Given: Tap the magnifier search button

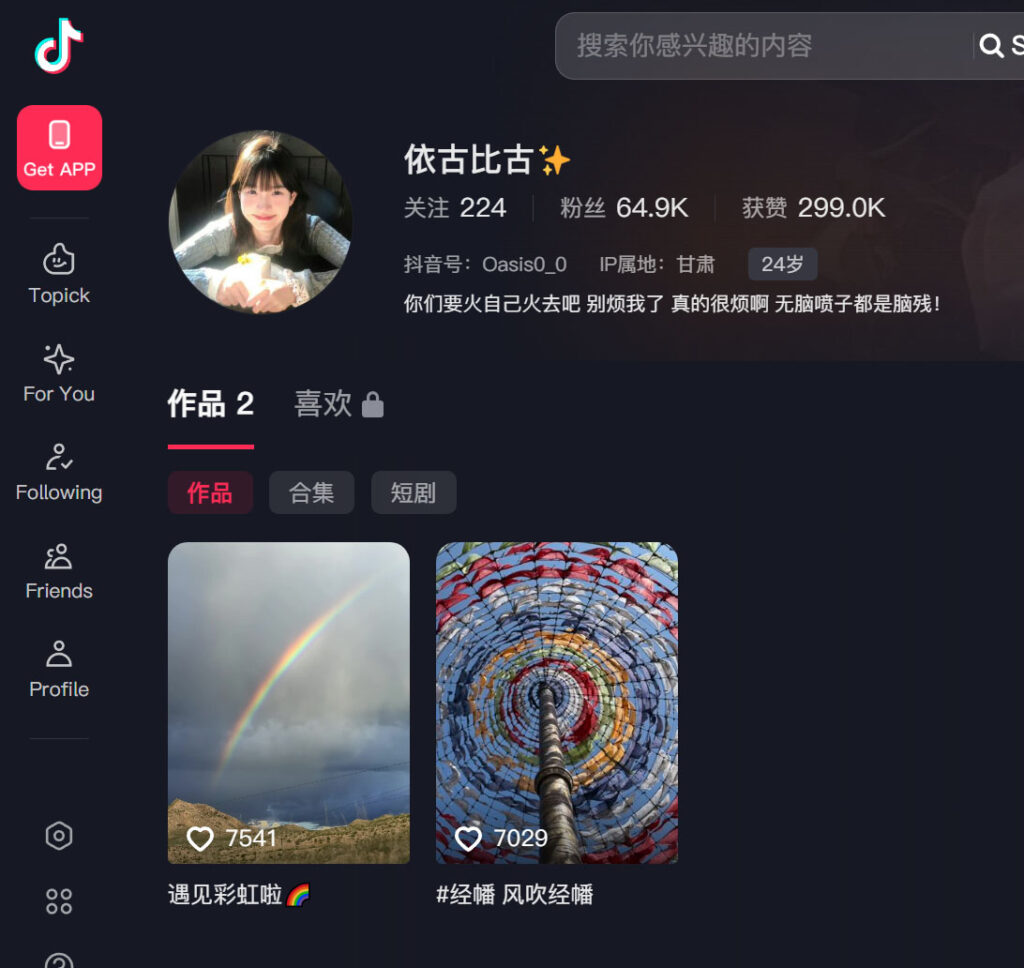Looking at the screenshot, I should [992, 45].
